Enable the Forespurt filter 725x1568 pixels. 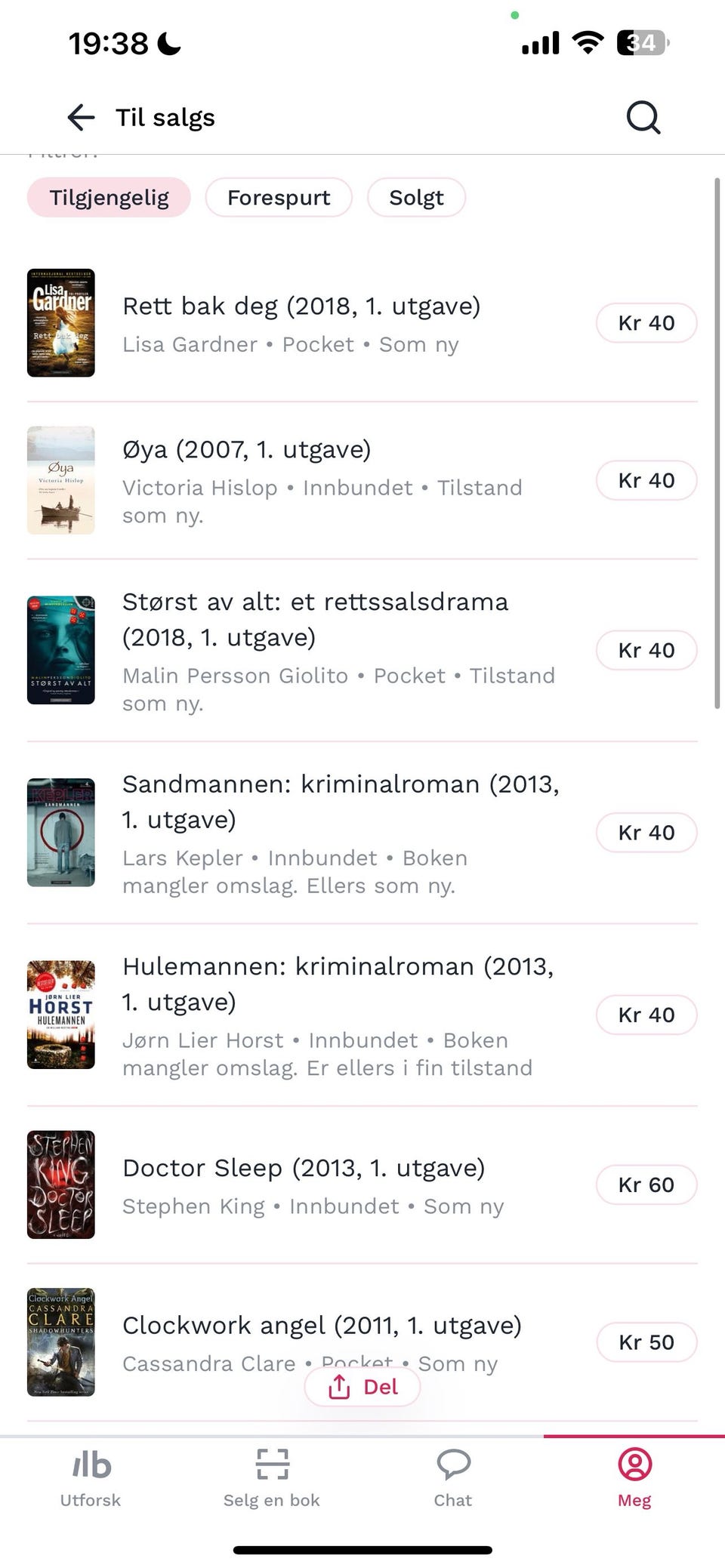pos(279,197)
